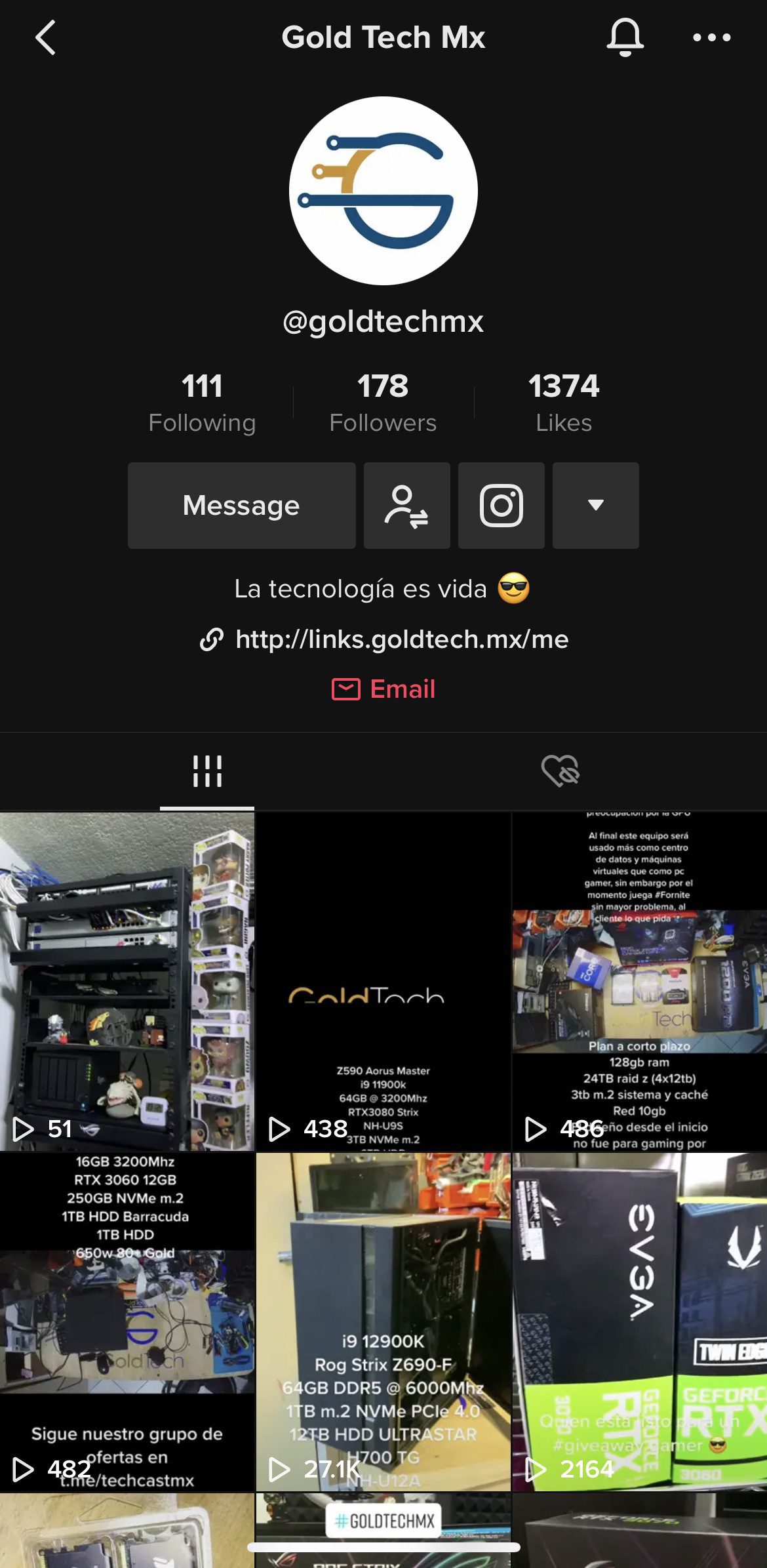Expand suggested accounts dropdown arrow
This screenshot has width=767, height=1568.
(x=596, y=506)
